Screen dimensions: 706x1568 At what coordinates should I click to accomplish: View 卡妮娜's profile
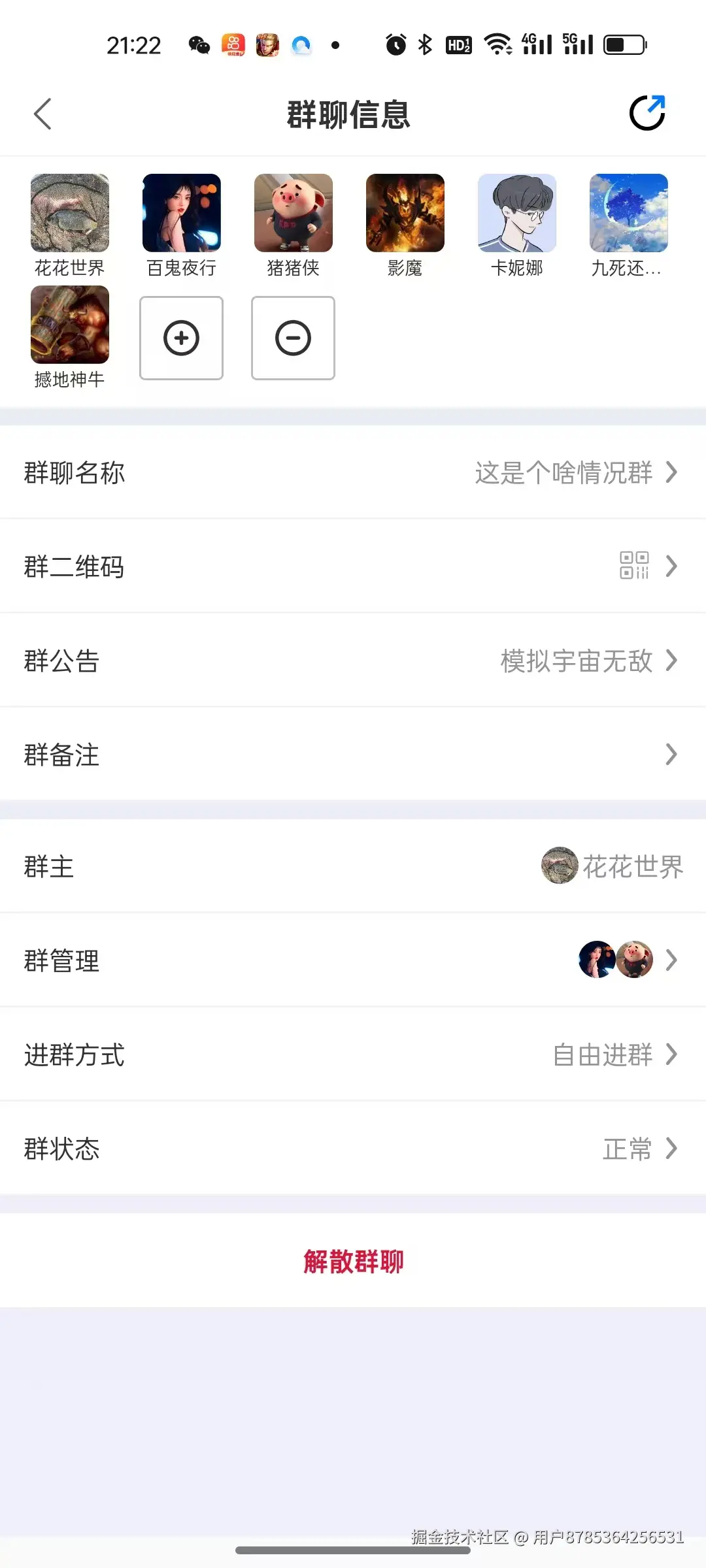tap(517, 213)
